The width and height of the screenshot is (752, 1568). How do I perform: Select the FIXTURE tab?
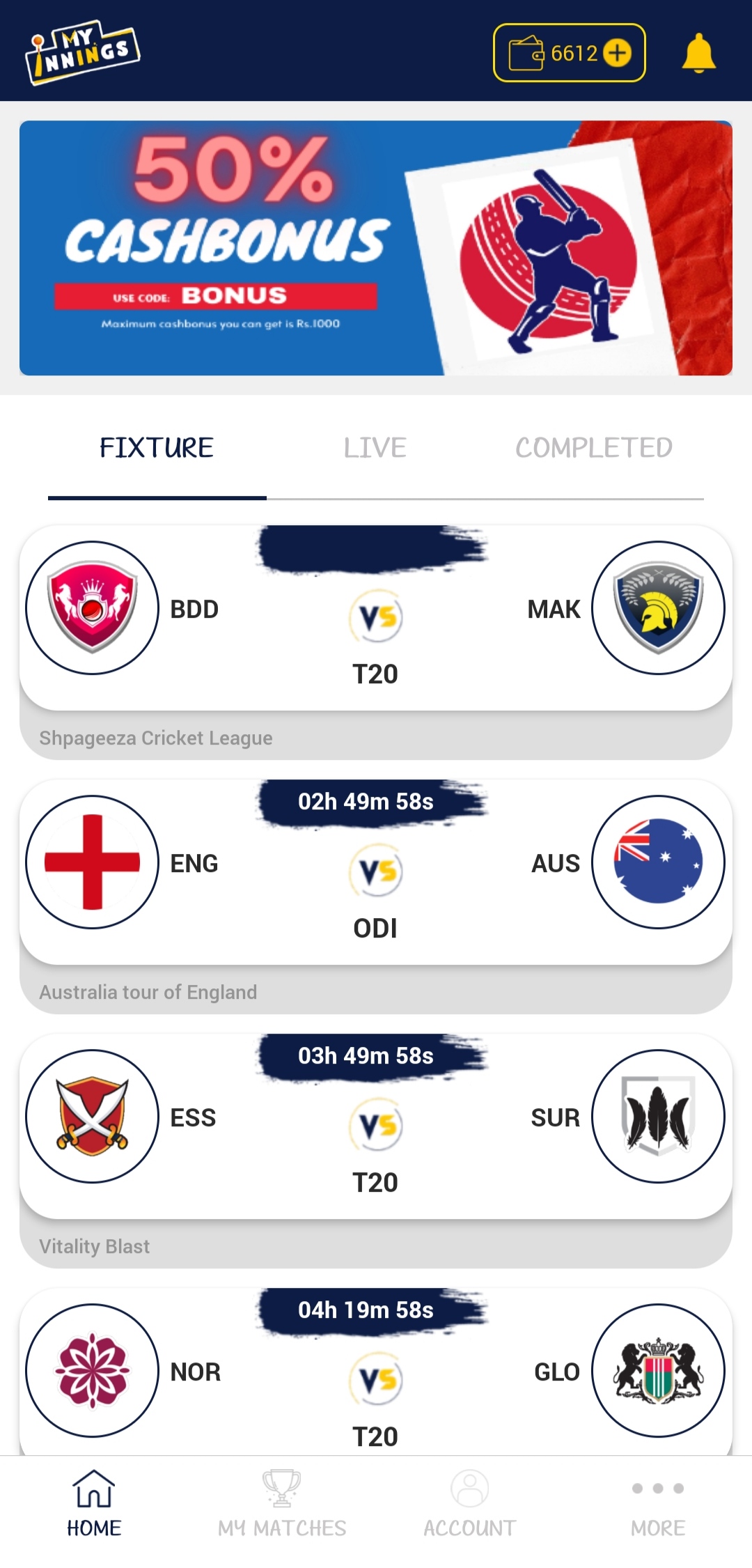pos(157,448)
